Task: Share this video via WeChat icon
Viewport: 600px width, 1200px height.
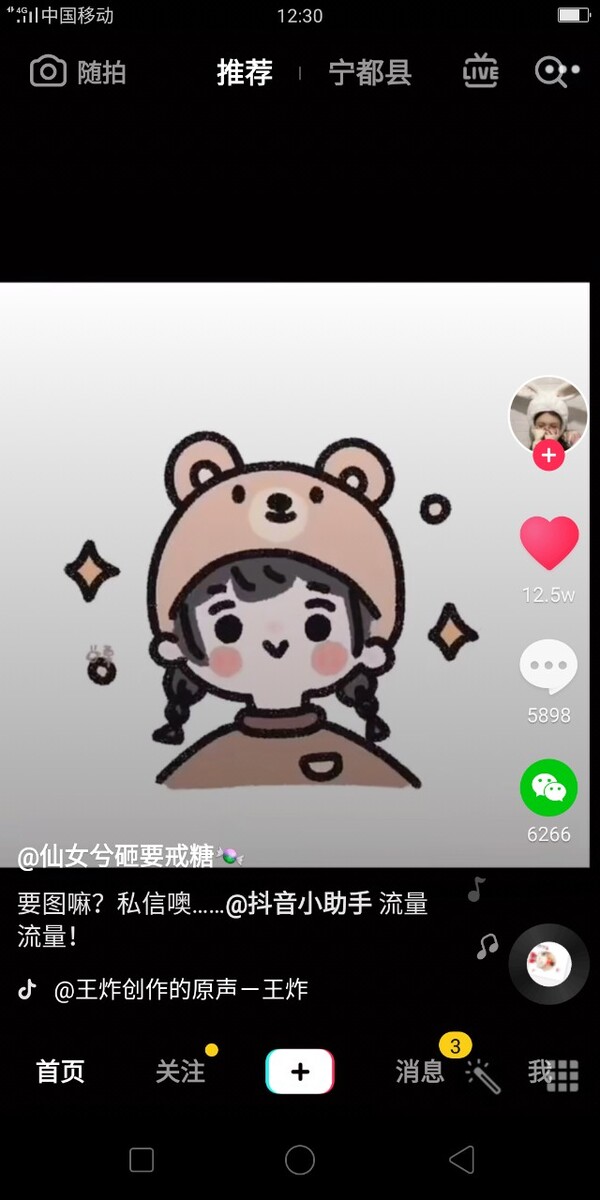Action: (x=548, y=788)
